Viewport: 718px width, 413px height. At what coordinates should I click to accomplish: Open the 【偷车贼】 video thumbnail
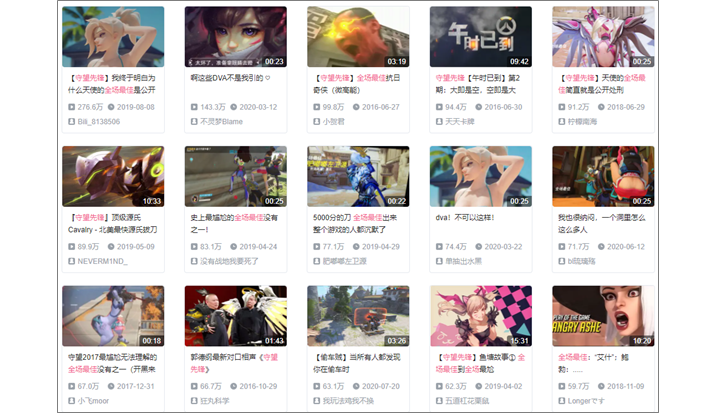pyautogui.click(x=358, y=316)
